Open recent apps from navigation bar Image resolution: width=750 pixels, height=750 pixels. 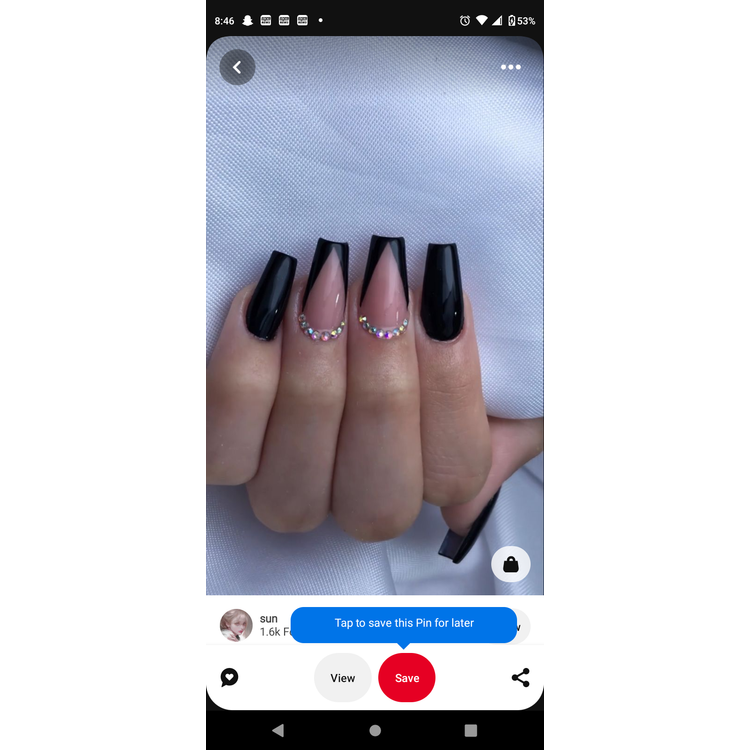471,731
